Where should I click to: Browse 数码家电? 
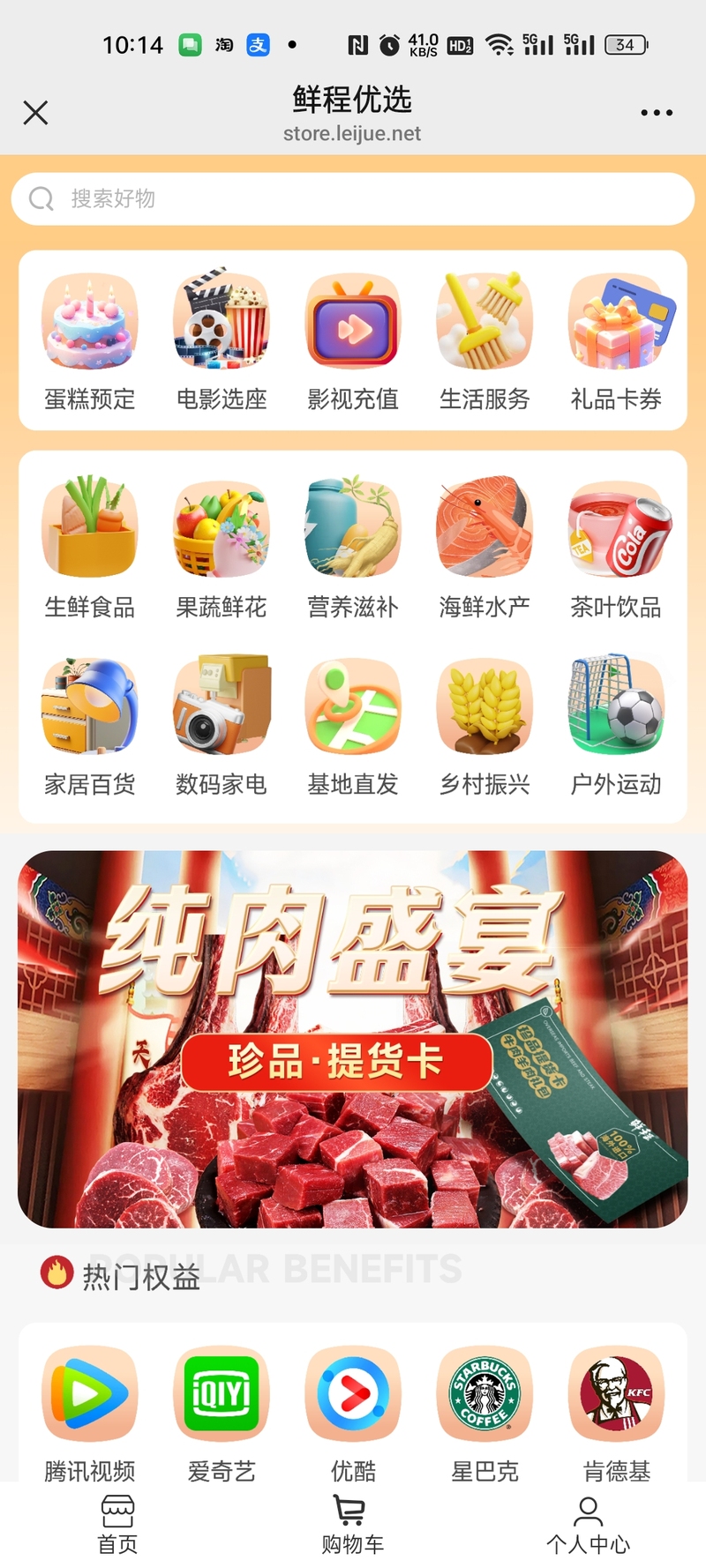222,725
